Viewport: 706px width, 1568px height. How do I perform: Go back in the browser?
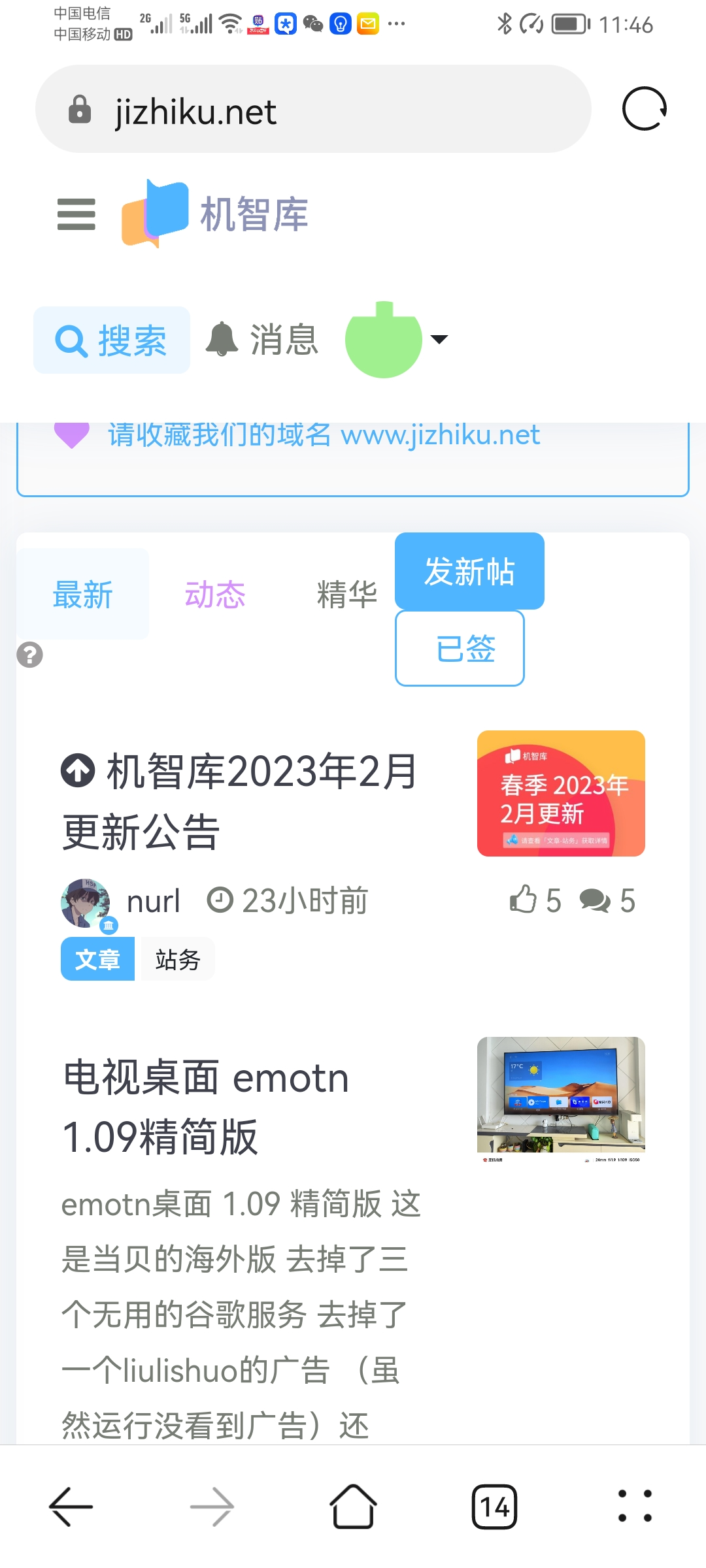pos(71,1507)
